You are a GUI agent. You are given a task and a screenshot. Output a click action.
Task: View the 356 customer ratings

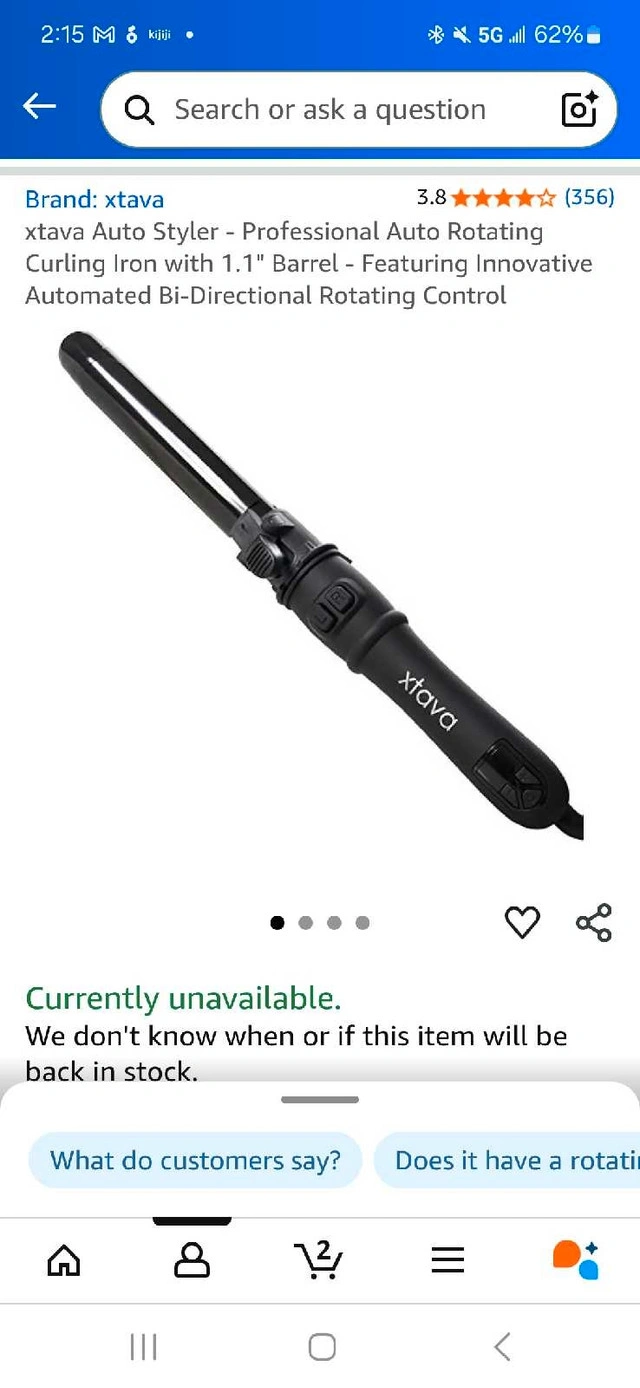(589, 197)
